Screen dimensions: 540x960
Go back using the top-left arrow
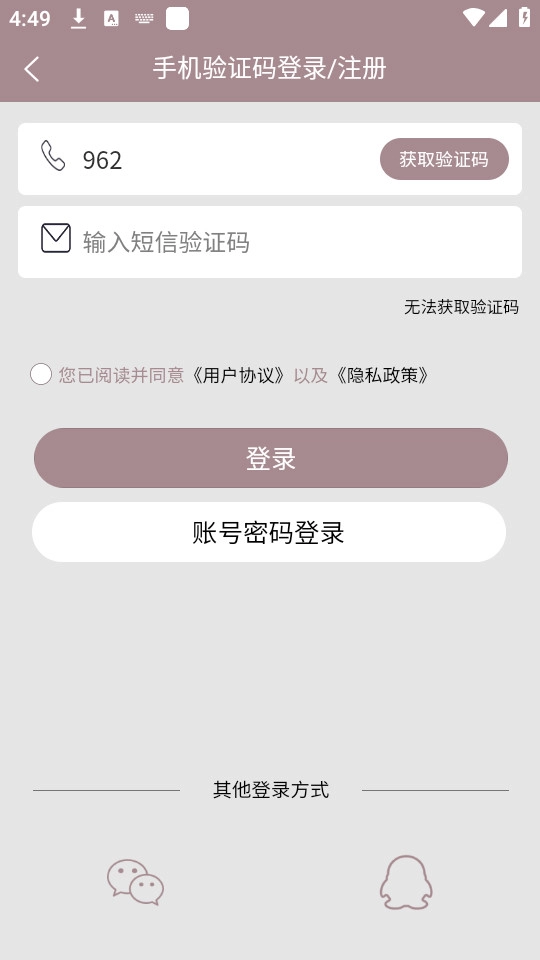pyautogui.click(x=32, y=69)
